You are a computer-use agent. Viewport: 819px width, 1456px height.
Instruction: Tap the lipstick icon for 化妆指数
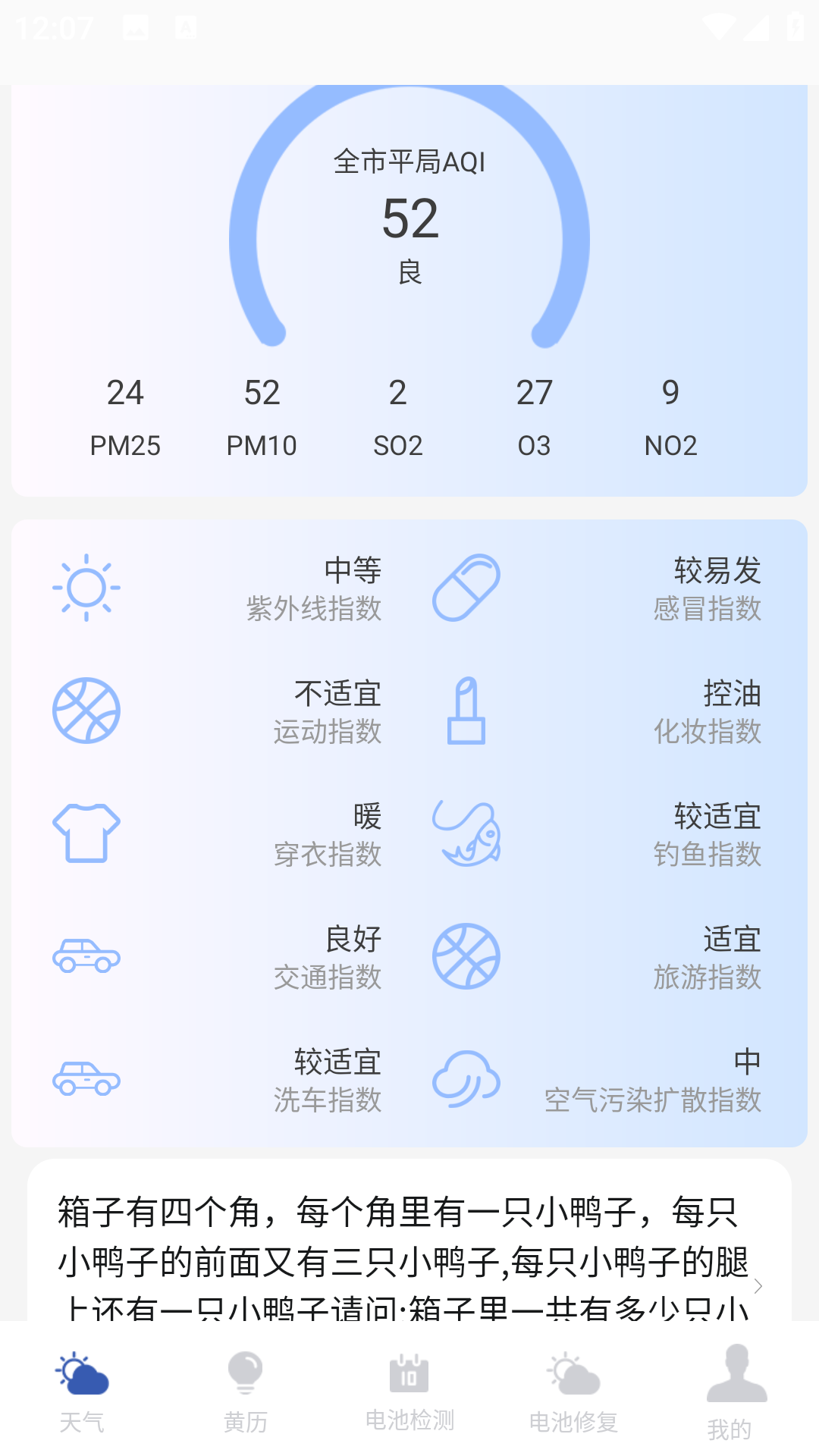(x=468, y=711)
